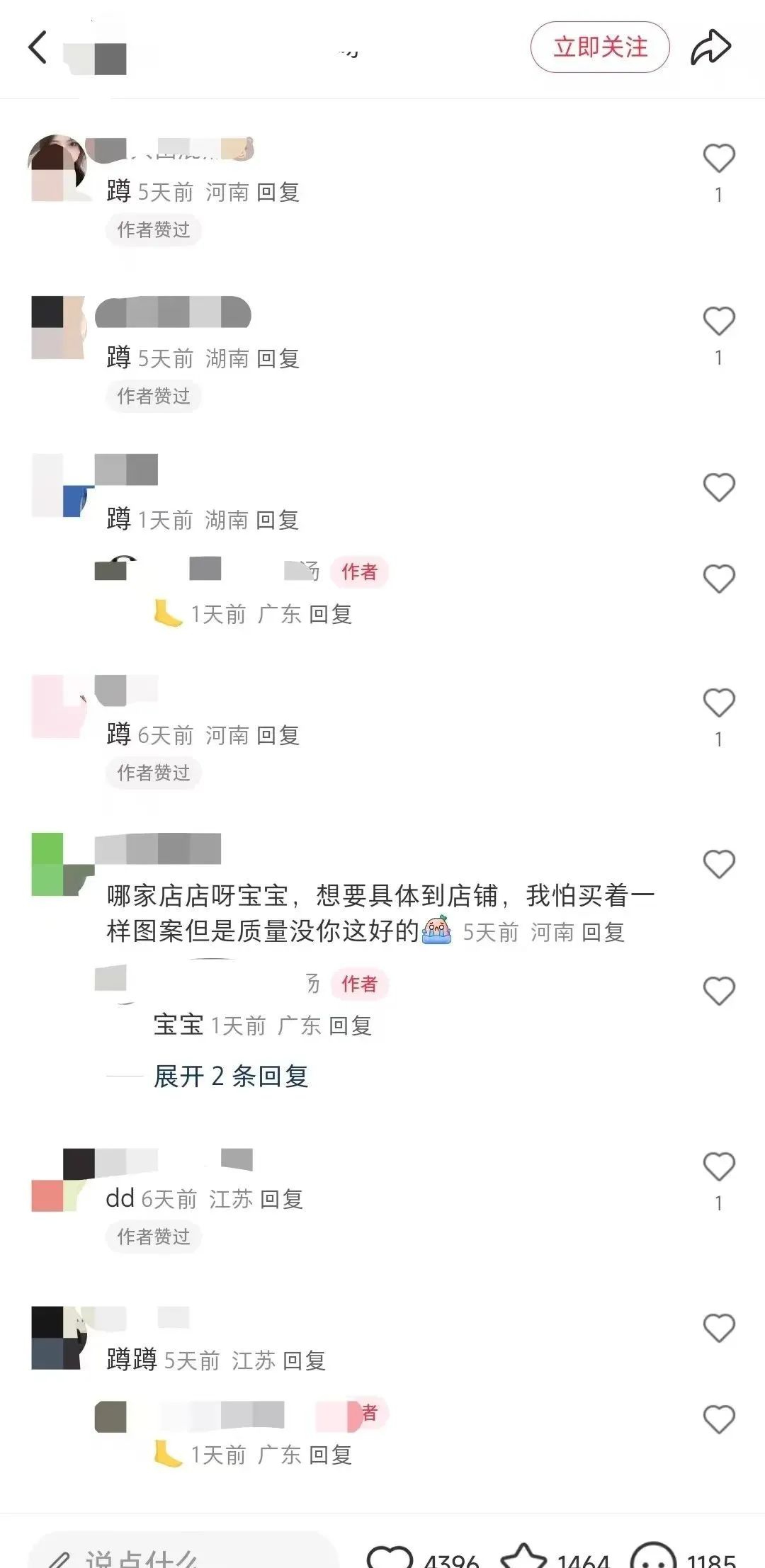765x1568 pixels.
Task: Like the post with 4396 likes
Action: 390,1557
